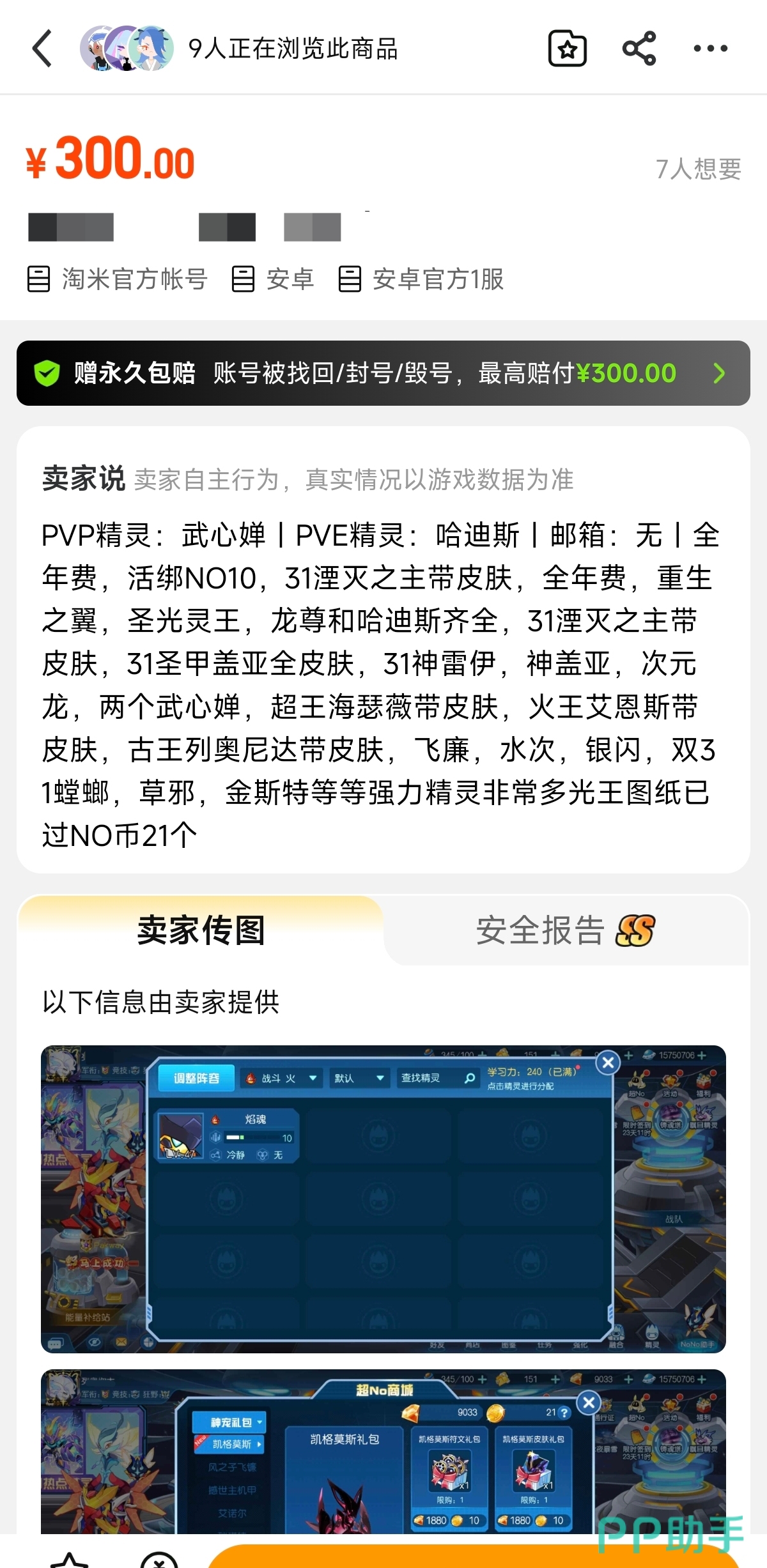The height and width of the screenshot is (1568, 767).
Task: Share this account listing
Action: tap(639, 49)
